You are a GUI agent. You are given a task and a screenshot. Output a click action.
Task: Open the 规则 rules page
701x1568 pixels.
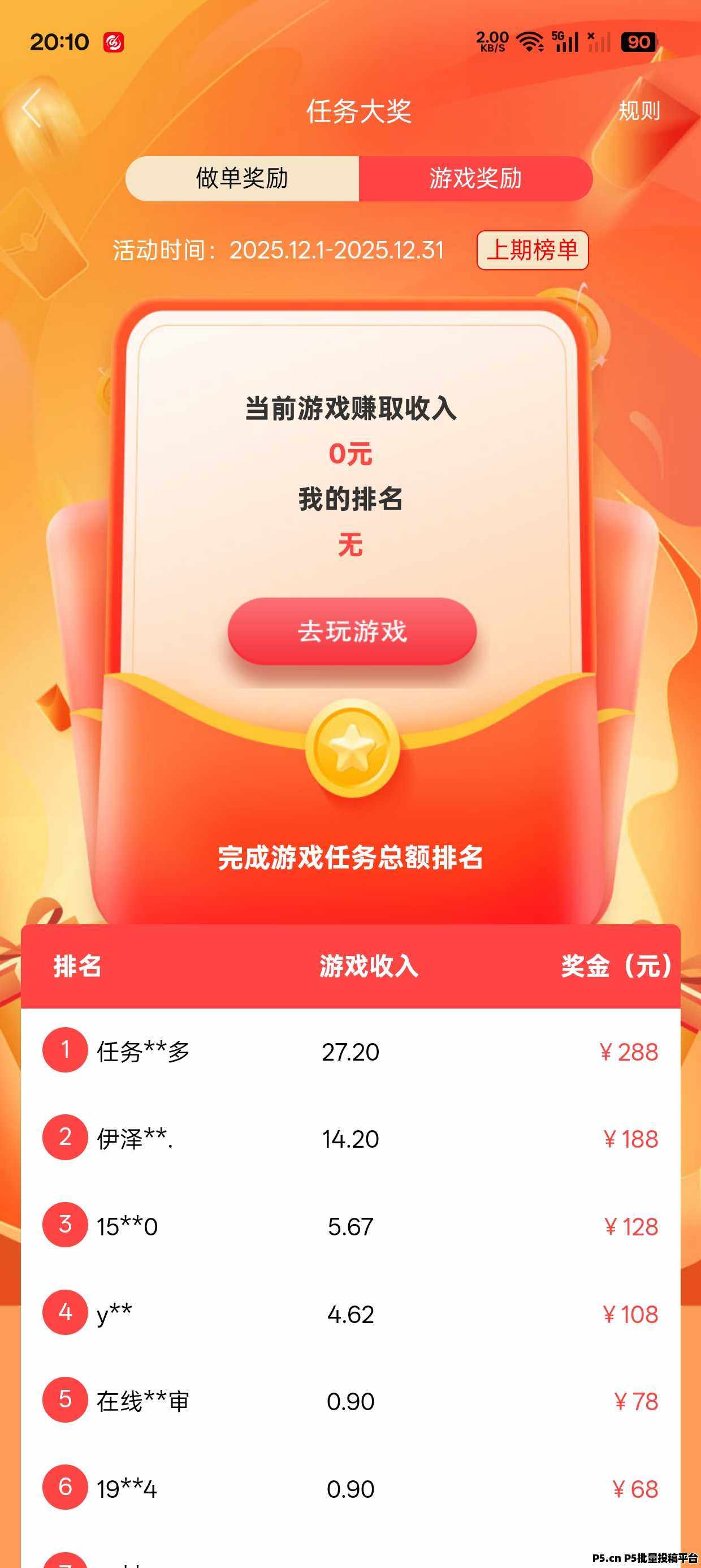[x=639, y=111]
